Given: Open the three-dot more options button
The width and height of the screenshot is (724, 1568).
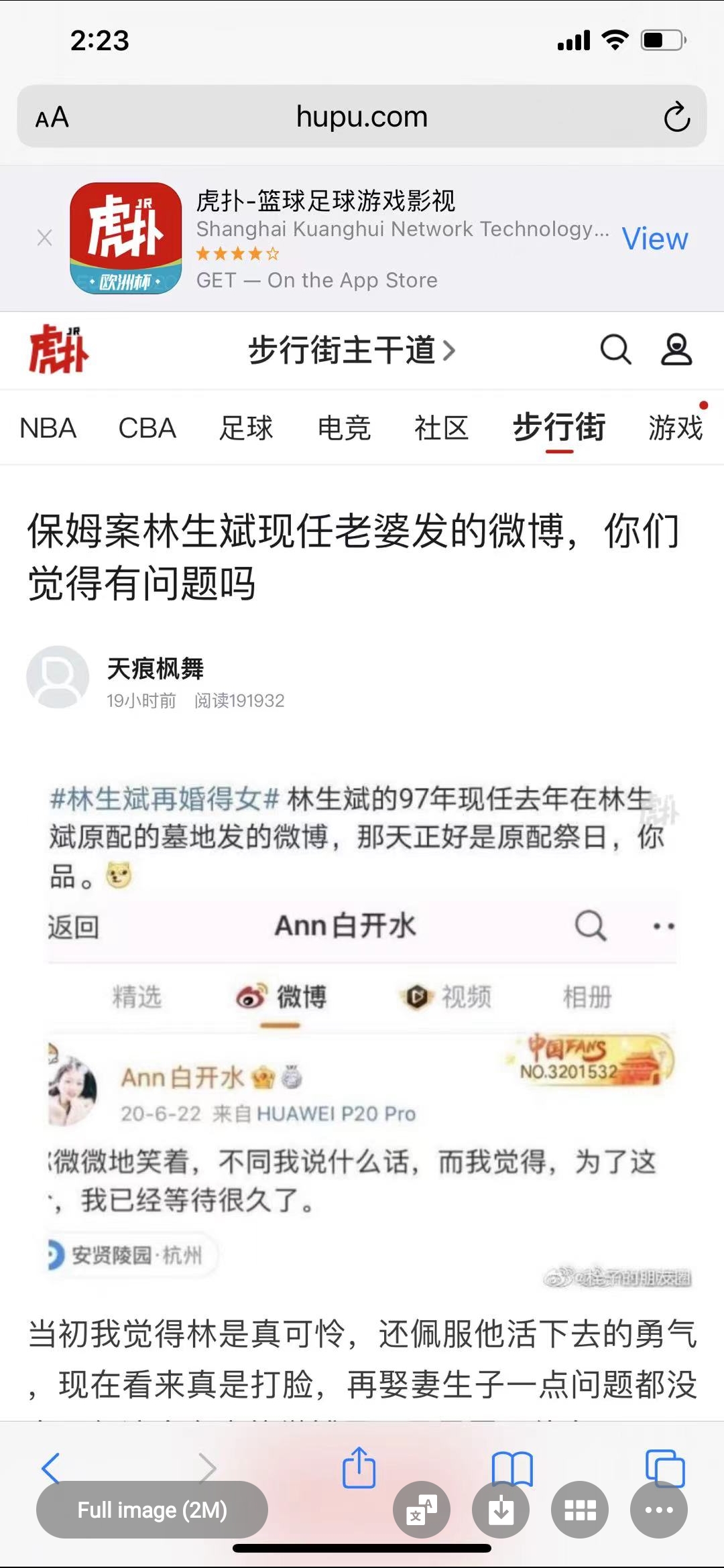Looking at the screenshot, I should (659, 1510).
